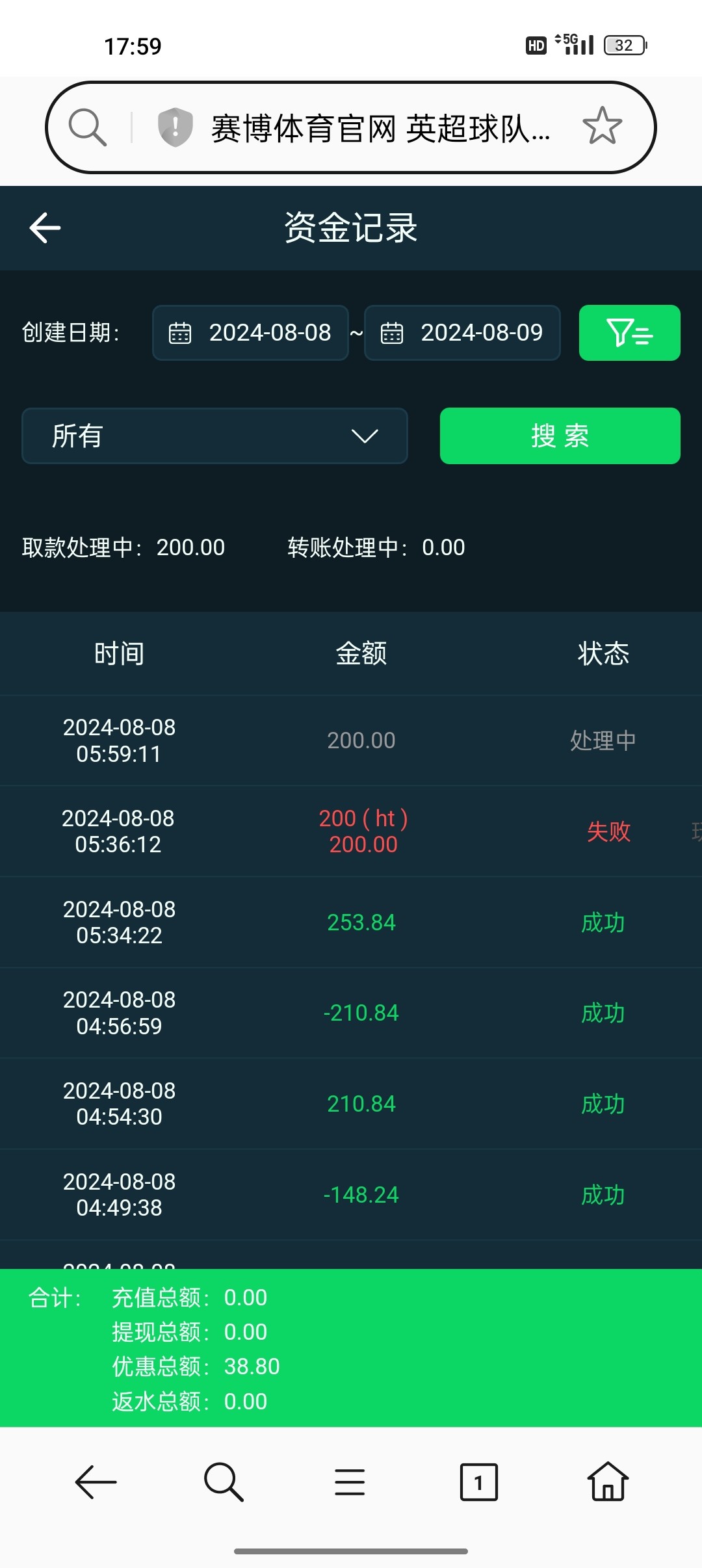Open the browser tabs switcher
Viewport: 702px width, 1568px height.
point(478,1482)
